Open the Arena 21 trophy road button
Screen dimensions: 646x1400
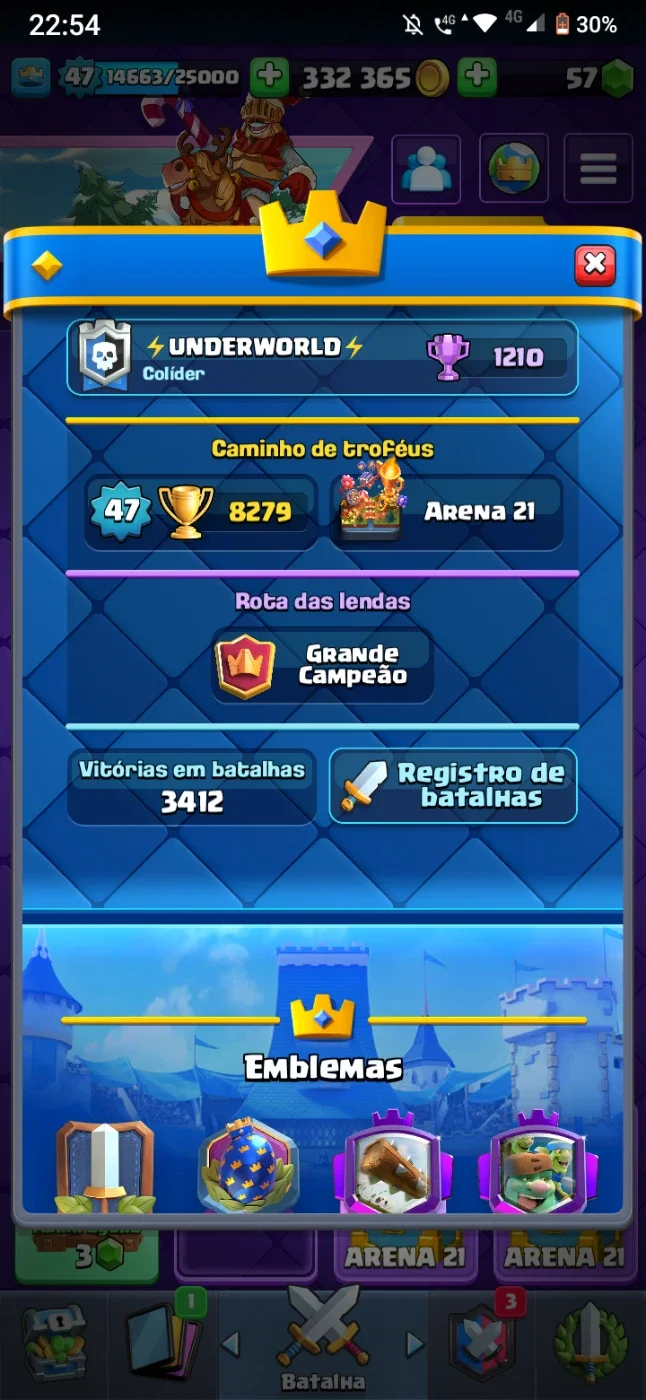(447, 512)
